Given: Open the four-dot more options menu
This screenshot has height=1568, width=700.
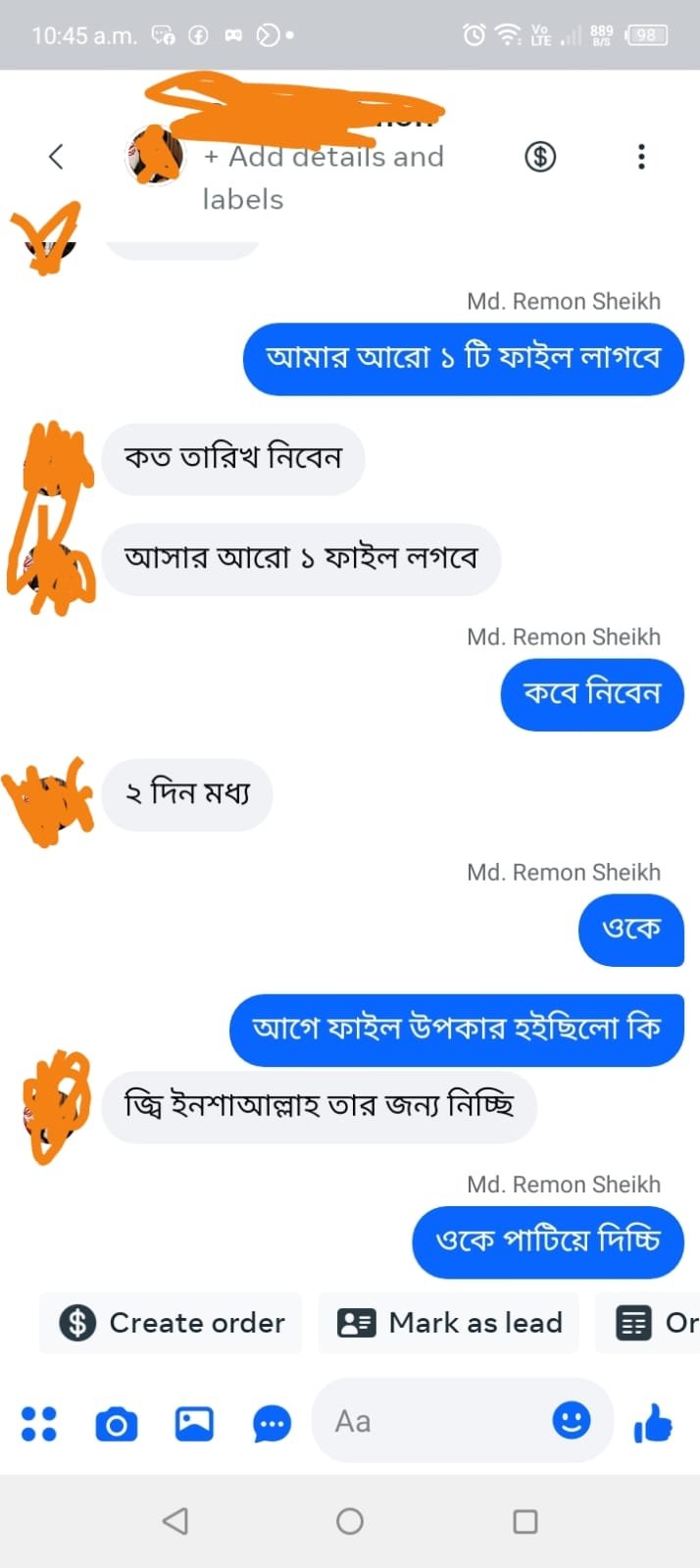Looking at the screenshot, I should 39,1423.
